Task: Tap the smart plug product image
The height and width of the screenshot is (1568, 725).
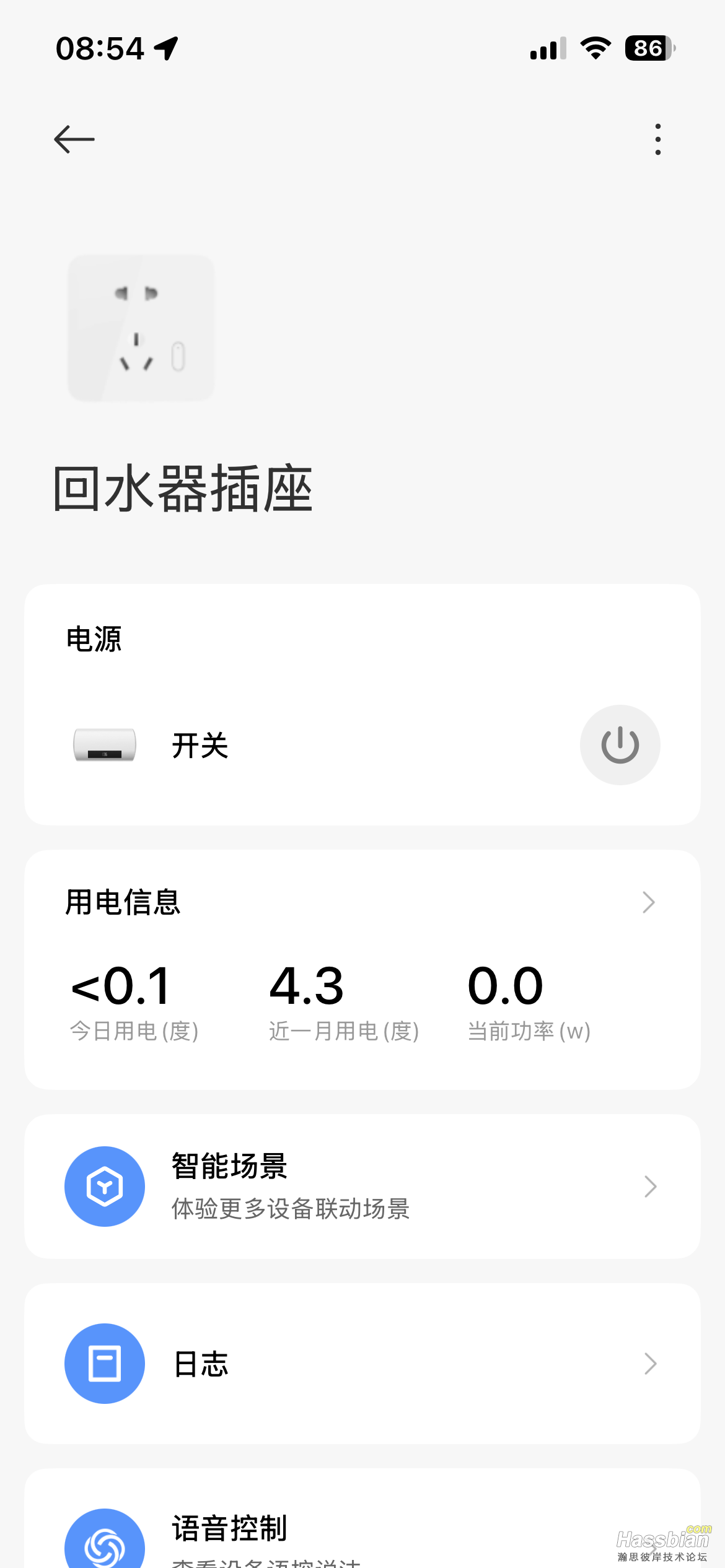Action: click(141, 328)
